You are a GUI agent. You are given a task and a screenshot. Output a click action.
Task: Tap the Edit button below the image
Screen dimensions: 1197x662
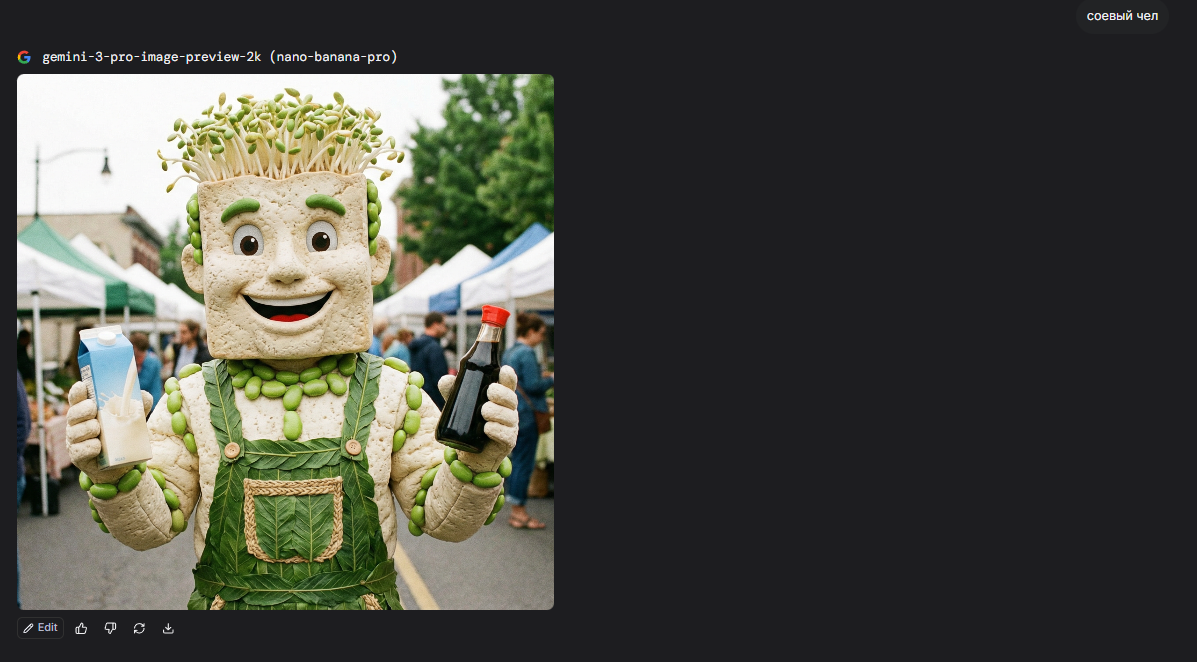point(40,628)
